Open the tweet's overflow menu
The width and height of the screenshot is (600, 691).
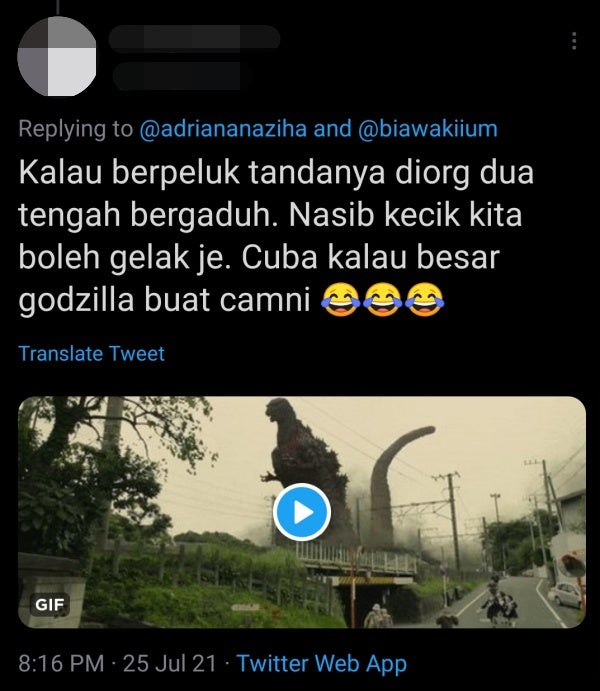coord(574,41)
